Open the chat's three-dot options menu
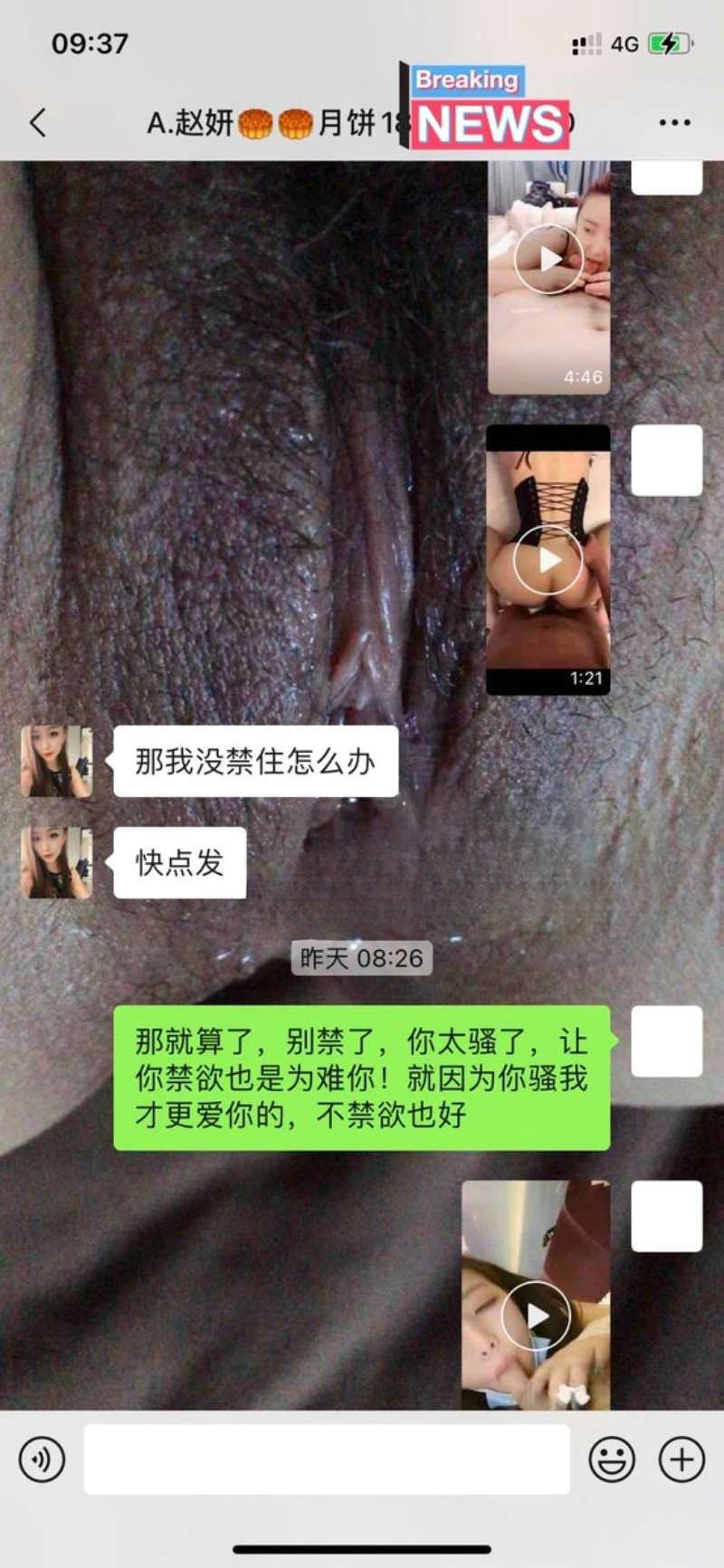724x1568 pixels. point(674,122)
